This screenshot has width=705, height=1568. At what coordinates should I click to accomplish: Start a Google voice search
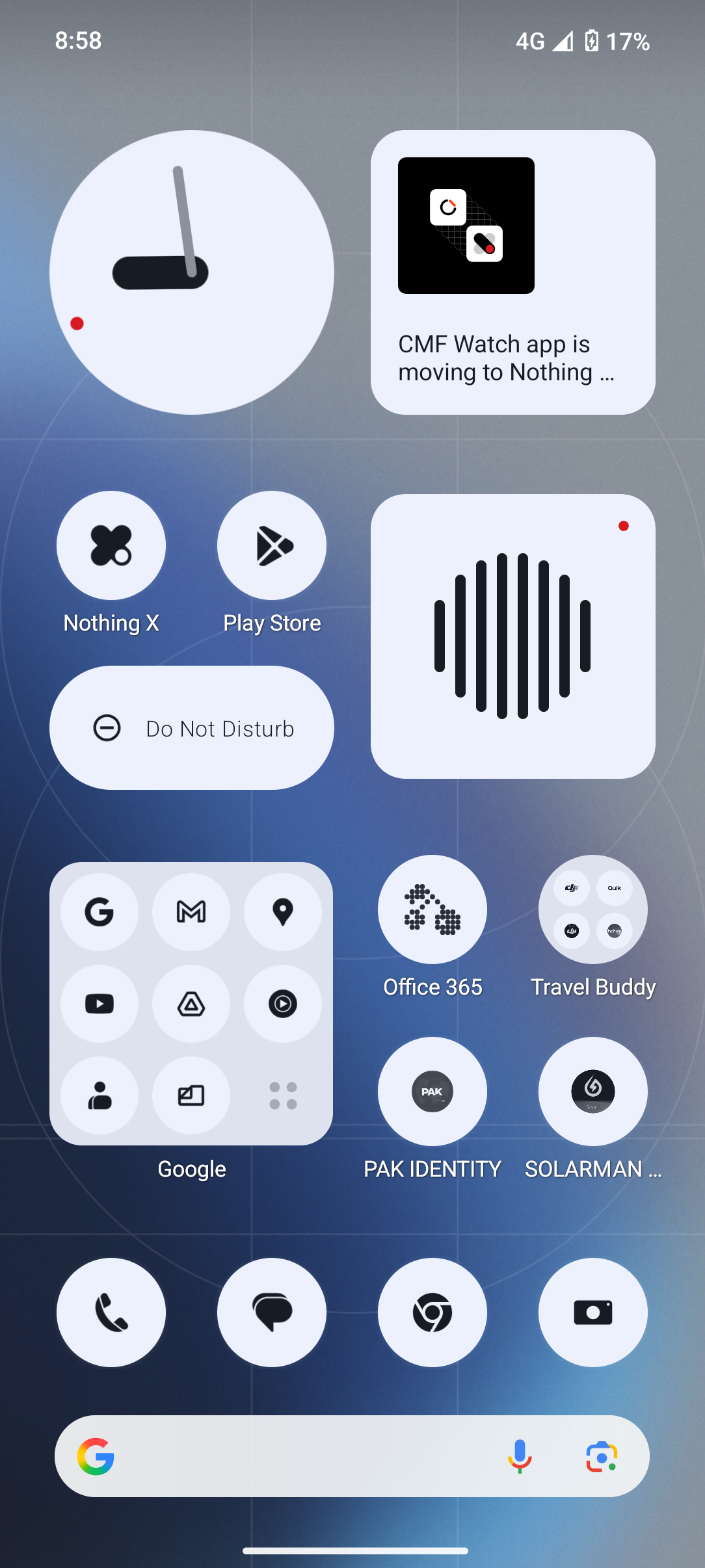(x=520, y=1457)
